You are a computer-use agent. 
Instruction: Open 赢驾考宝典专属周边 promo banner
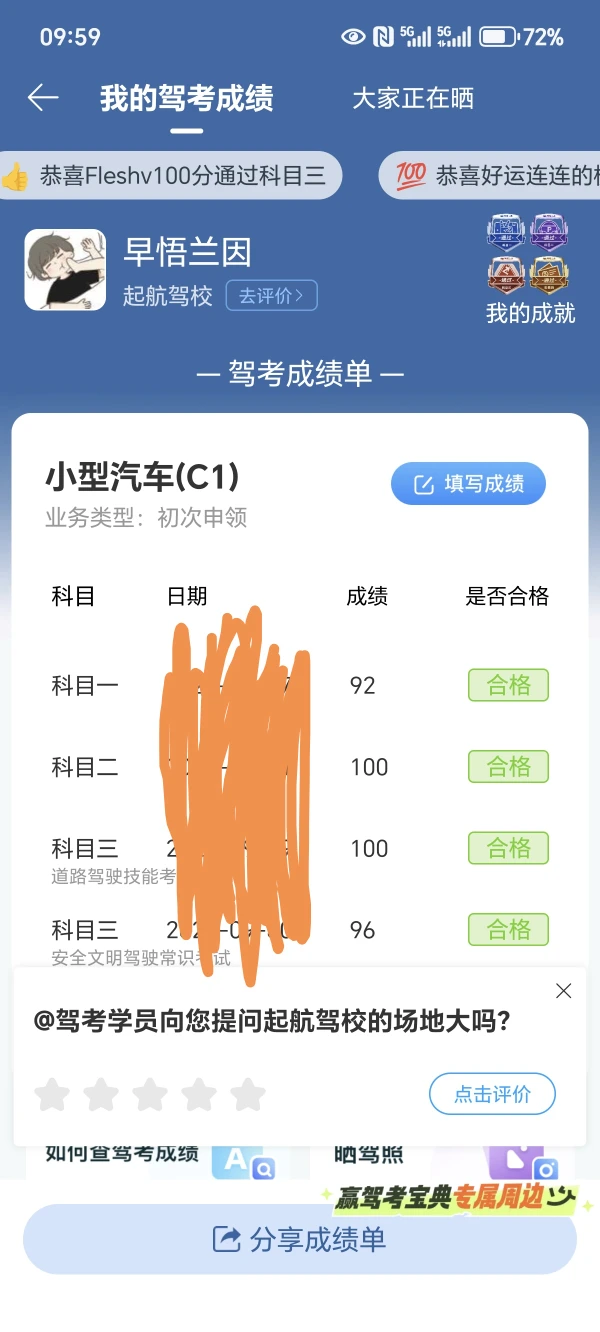tap(455, 1197)
